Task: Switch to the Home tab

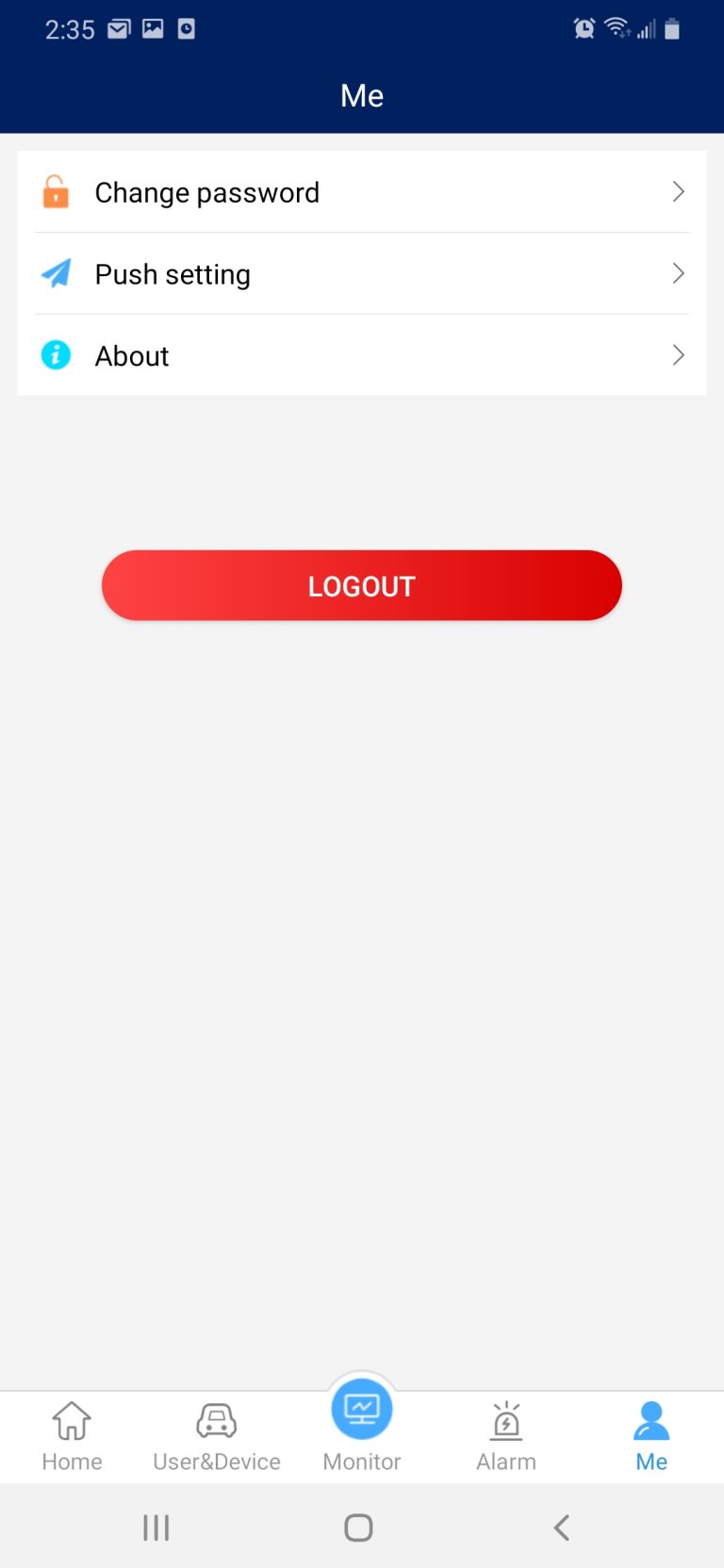Action: [x=72, y=1436]
